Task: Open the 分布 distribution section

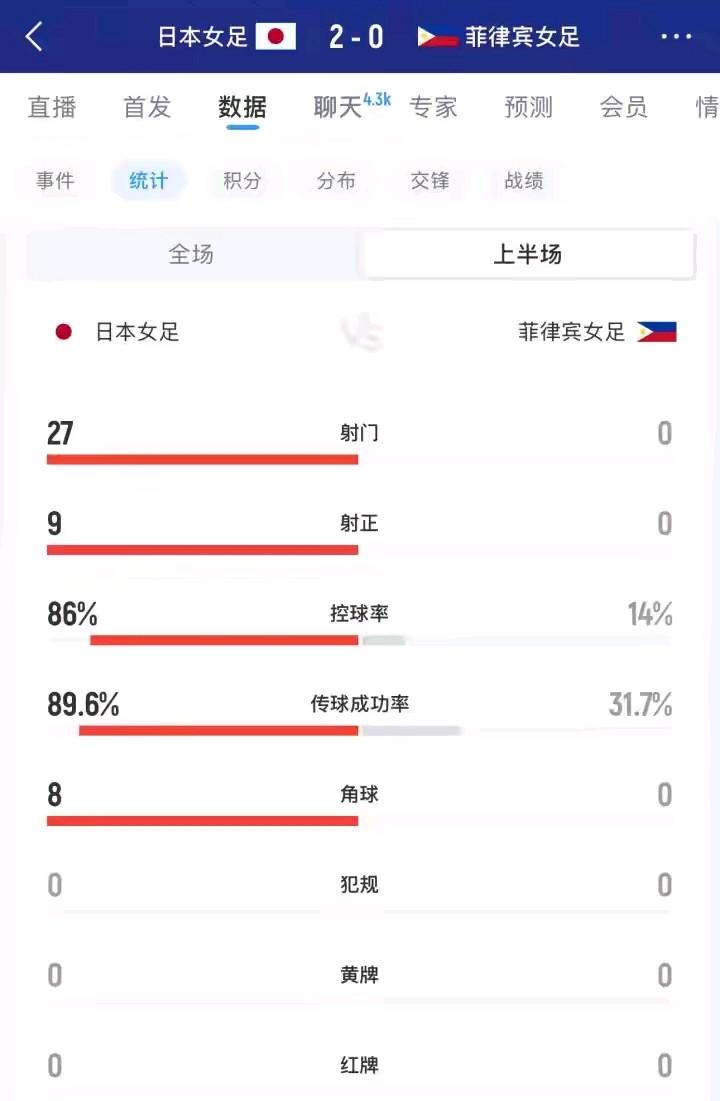Action: click(335, 181)
